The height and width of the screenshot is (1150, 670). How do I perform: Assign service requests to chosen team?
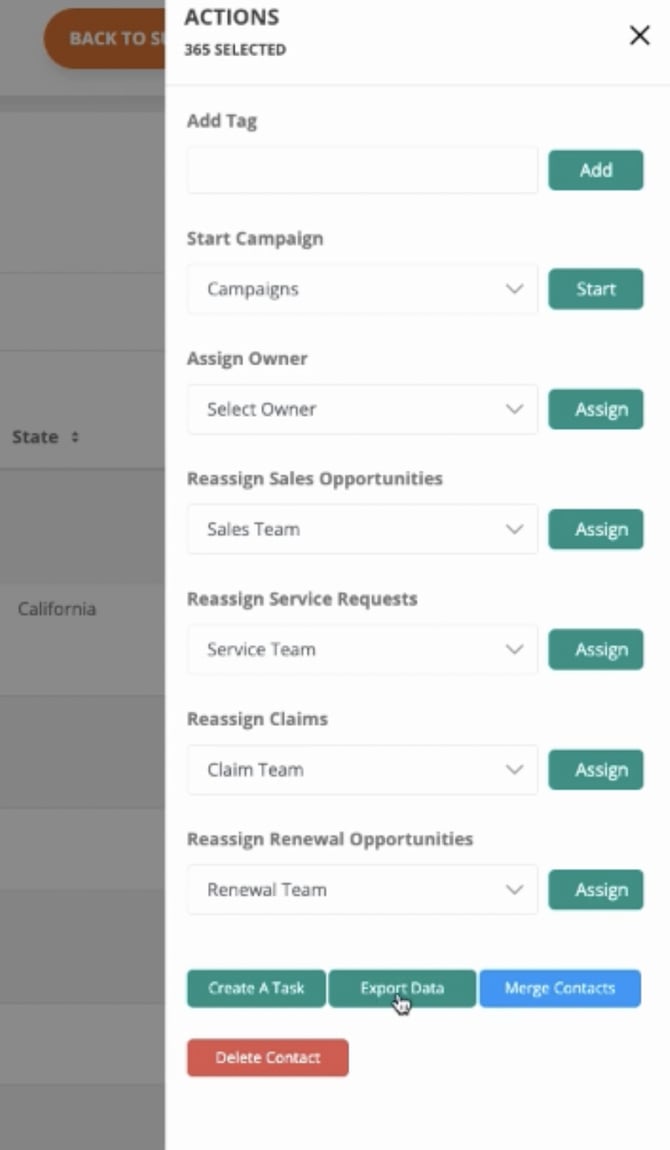click(595, 649)
